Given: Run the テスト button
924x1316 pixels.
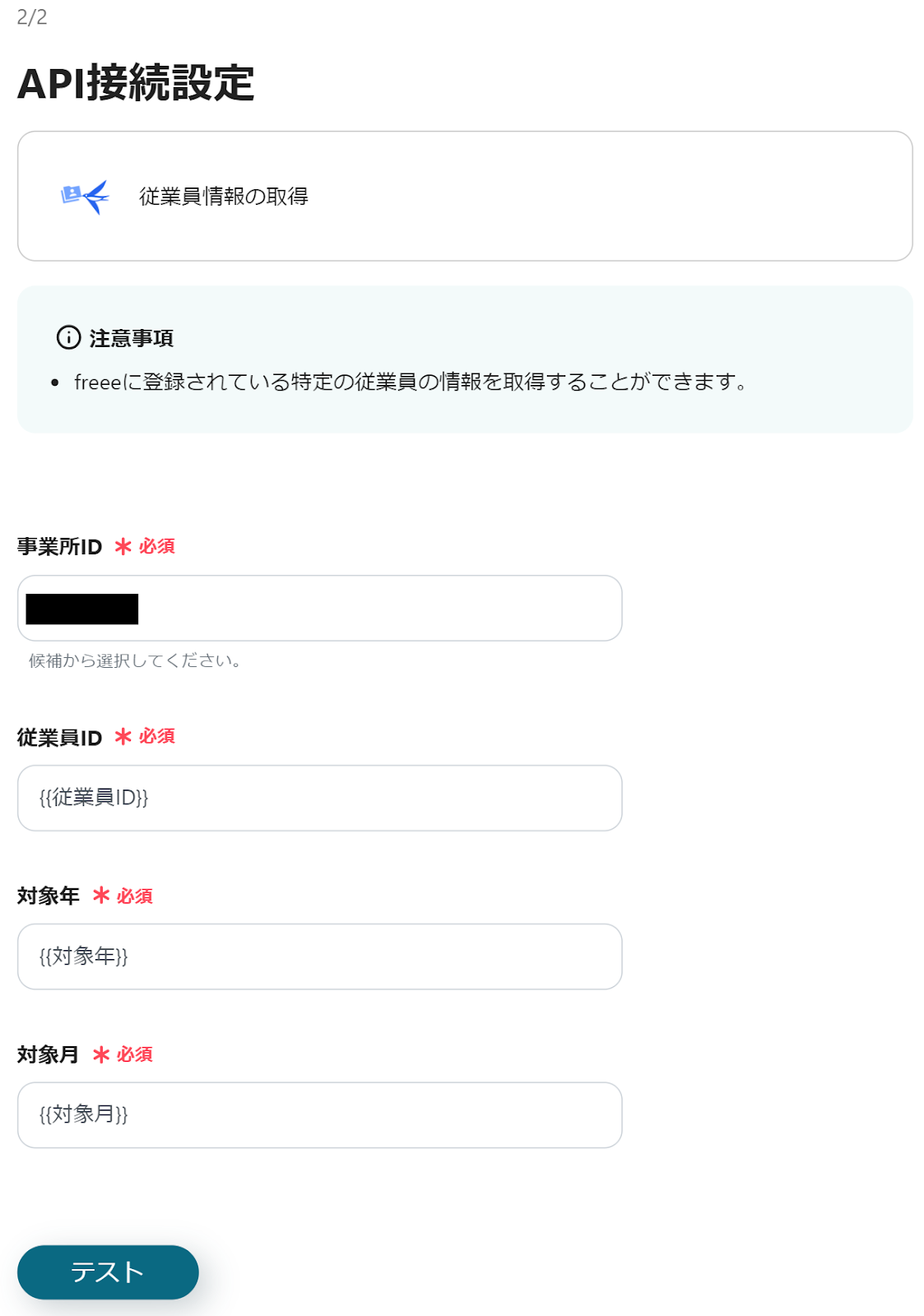Looking at the screenshot, I should 108,1272.
